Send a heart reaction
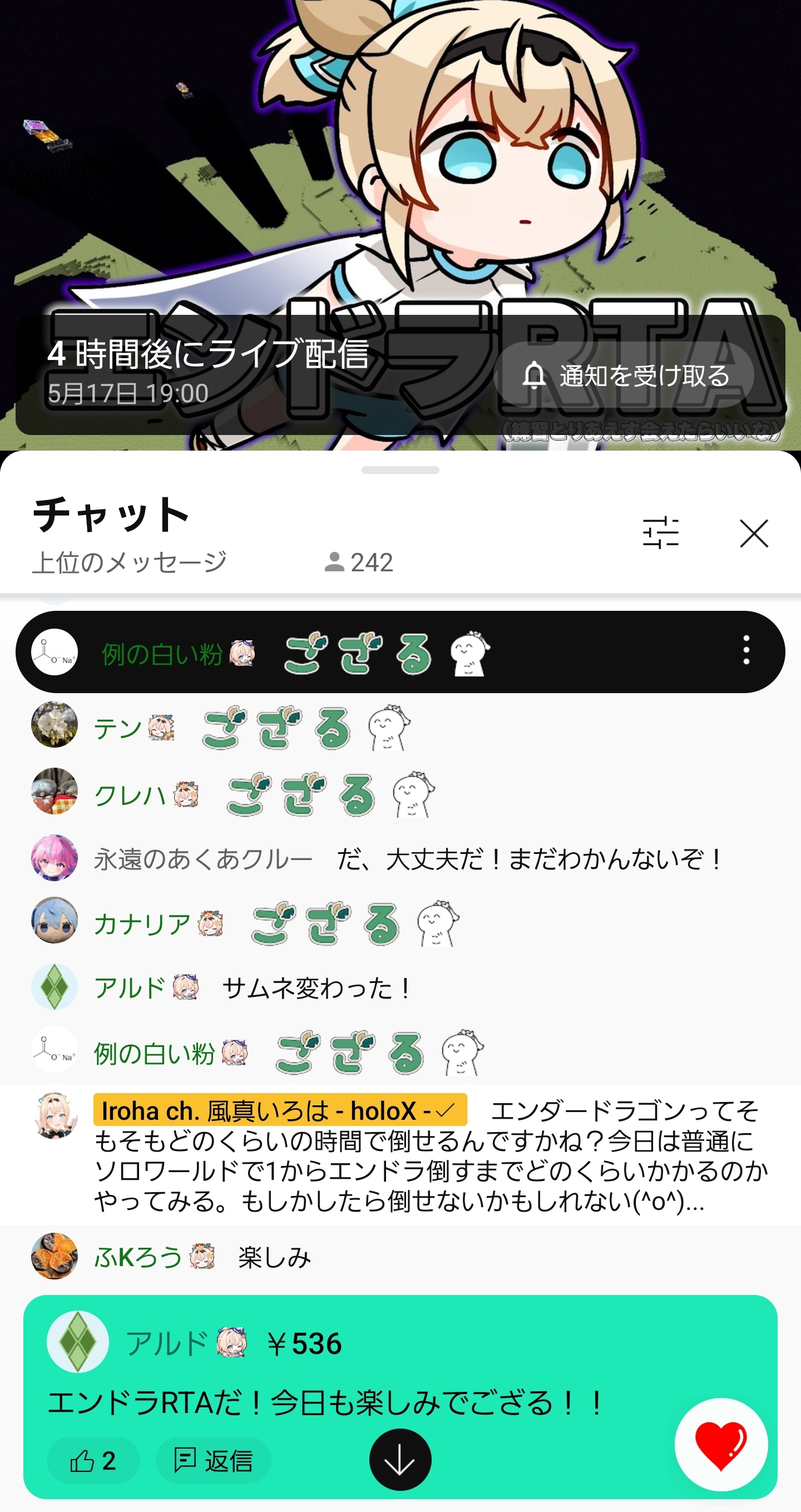Screen dimensions: 801x1512 [x=721, y=1445]
